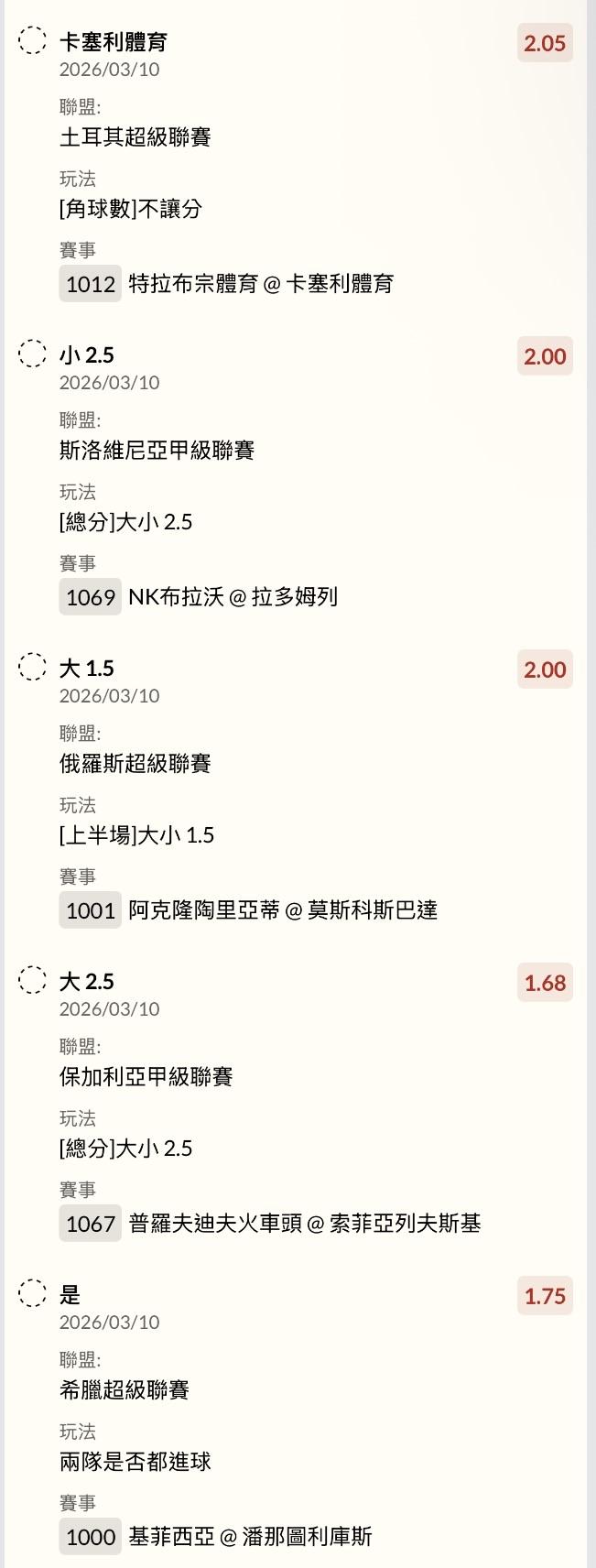Mark the 大 1.5 bet circle
The image size is (596, 1568).
tap(32, 668)
